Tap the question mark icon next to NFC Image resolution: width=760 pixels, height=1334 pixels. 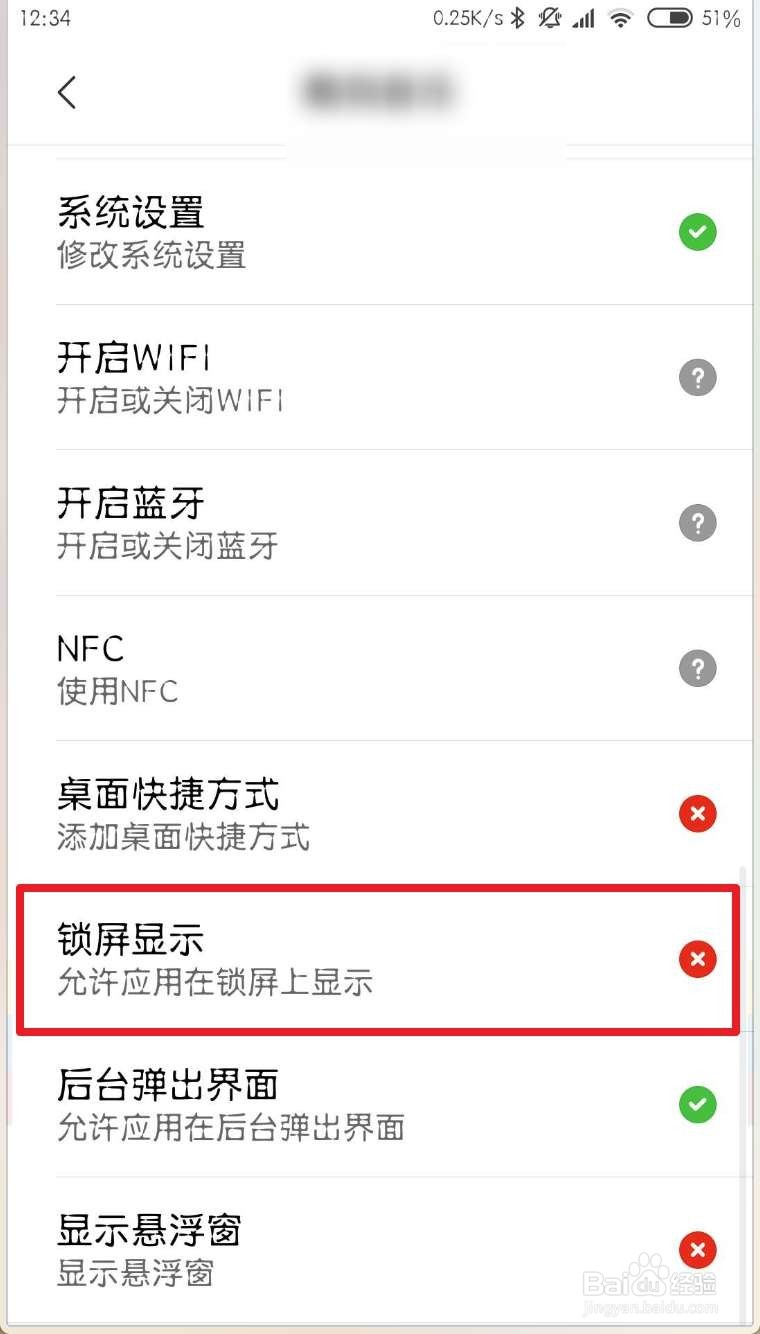pos(697,668)
